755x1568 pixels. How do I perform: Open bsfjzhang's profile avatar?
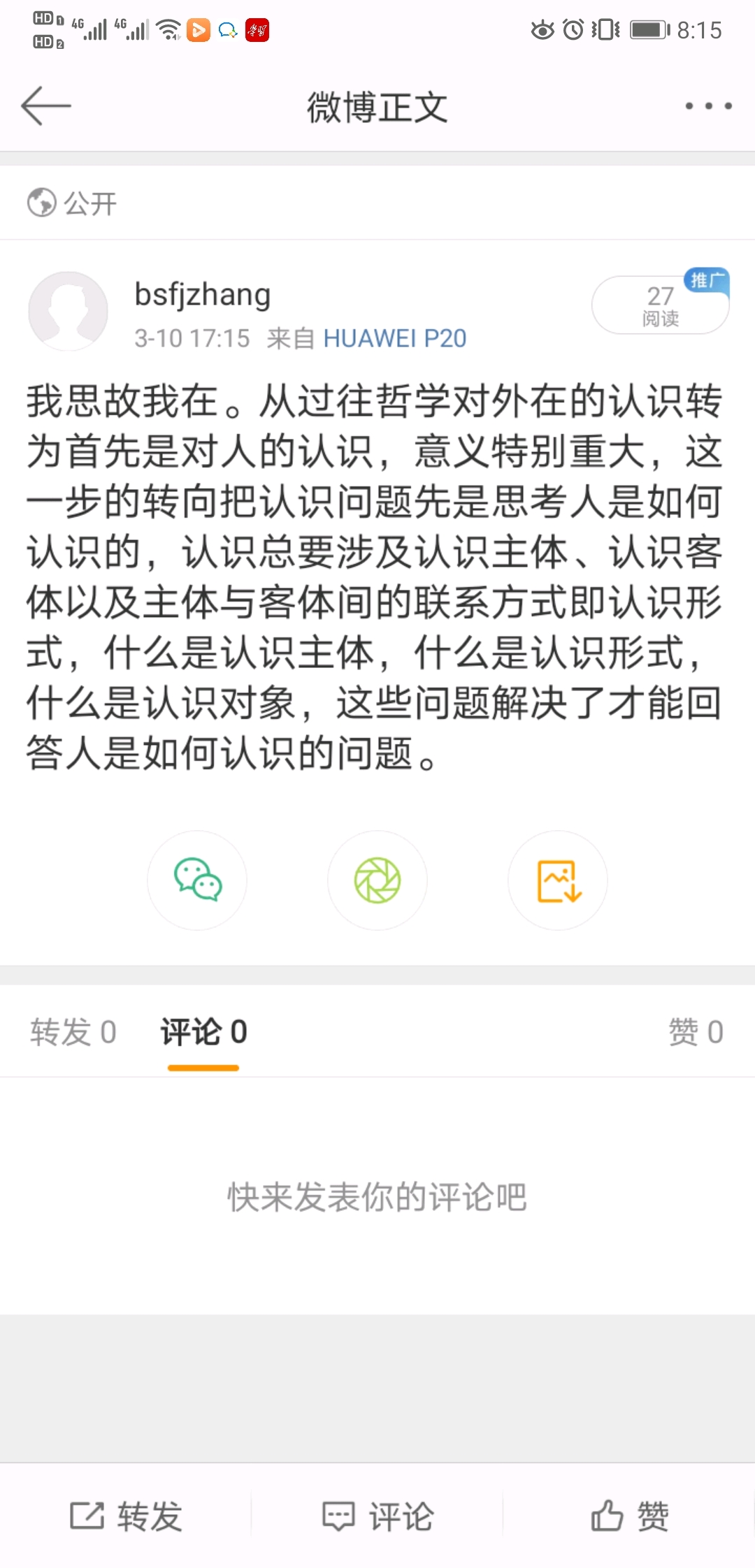(68, 312)
